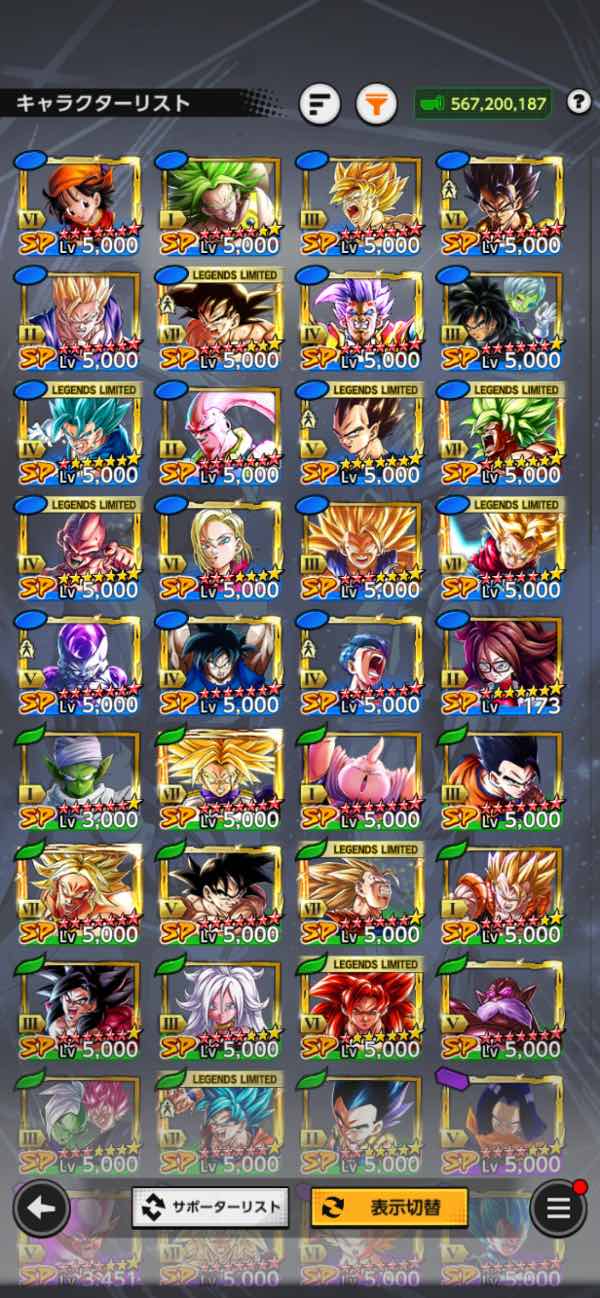This screenshot has width=600, height=1298.
Task: Select the Pan character with orange bandana
Action: coord(80,203)
